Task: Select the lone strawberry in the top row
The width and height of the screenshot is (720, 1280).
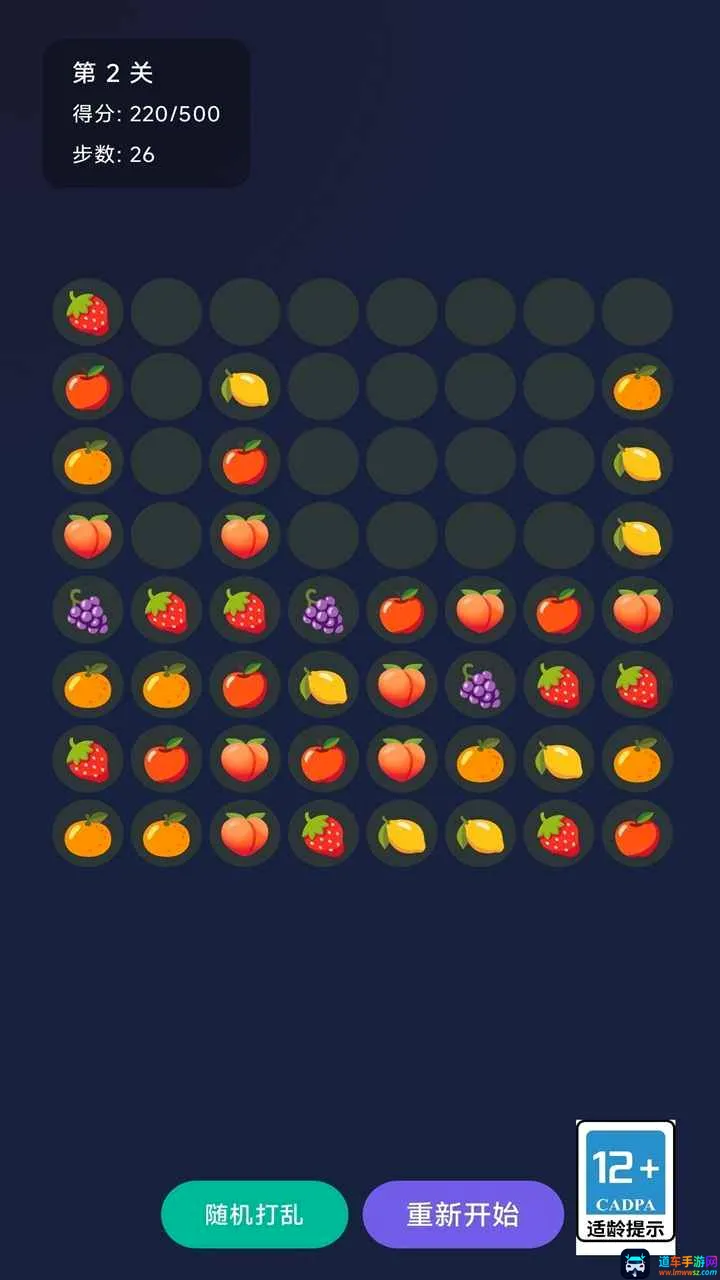Action: tap(88, 312)
